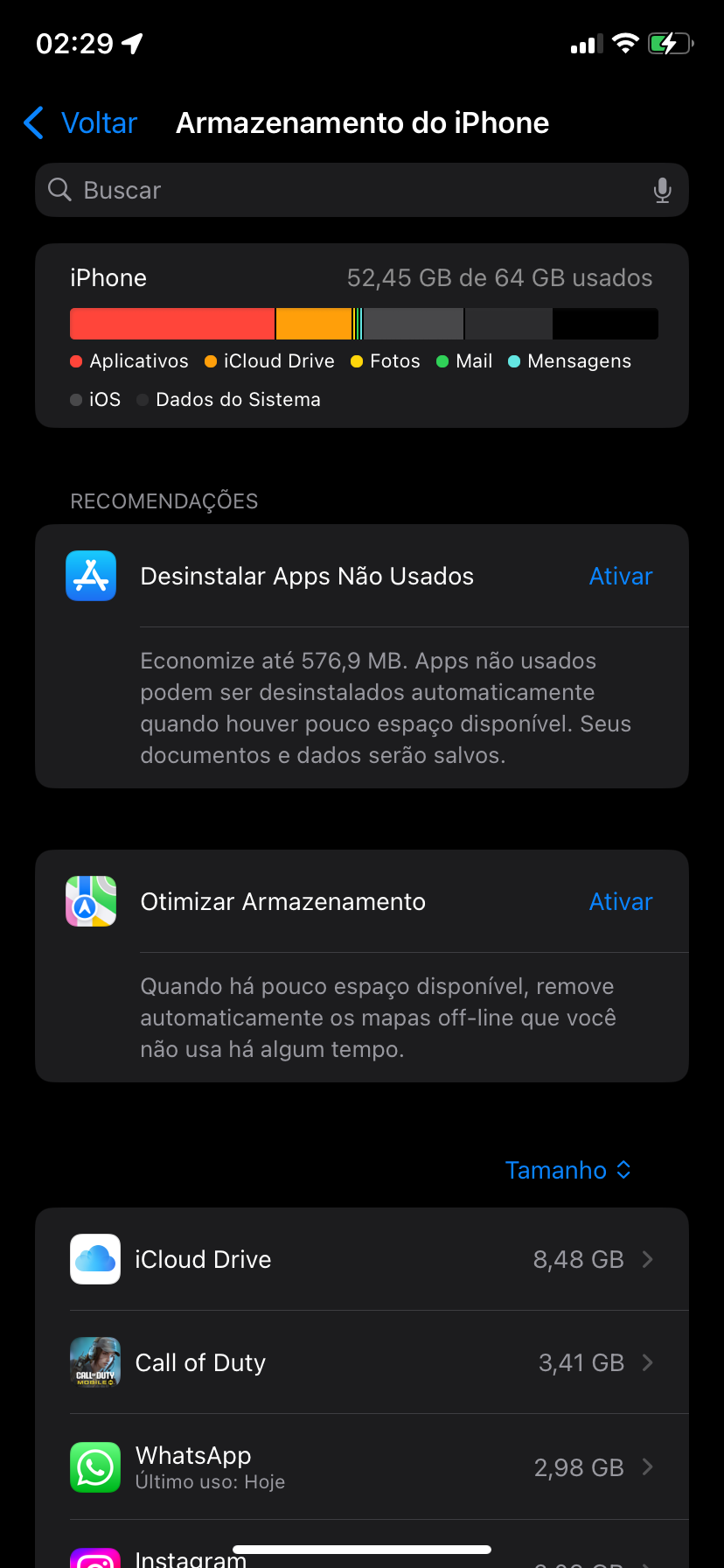Activate voice dictation microphone in search
Viewport: 724px width, 1568px height.
663,190
